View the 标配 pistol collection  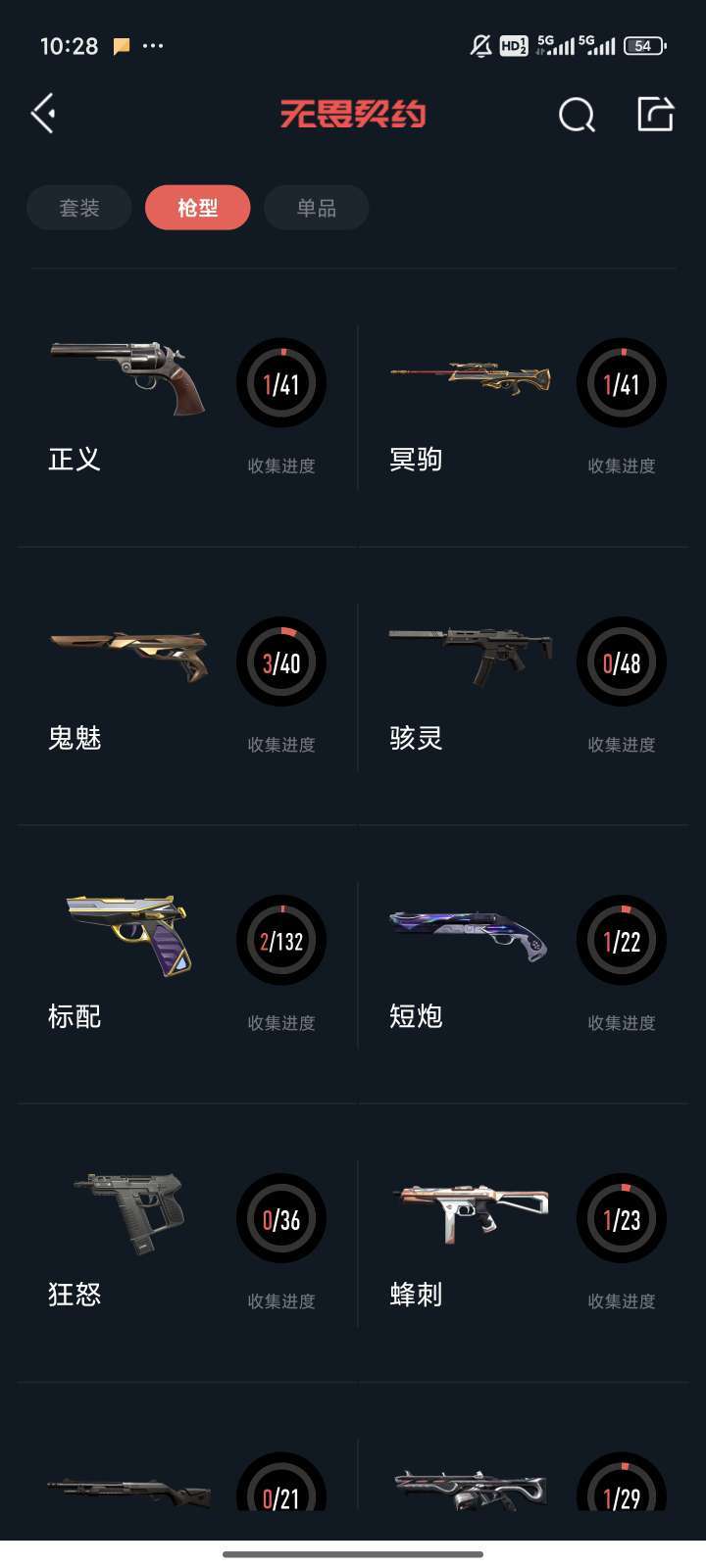(x=186, y=965)
